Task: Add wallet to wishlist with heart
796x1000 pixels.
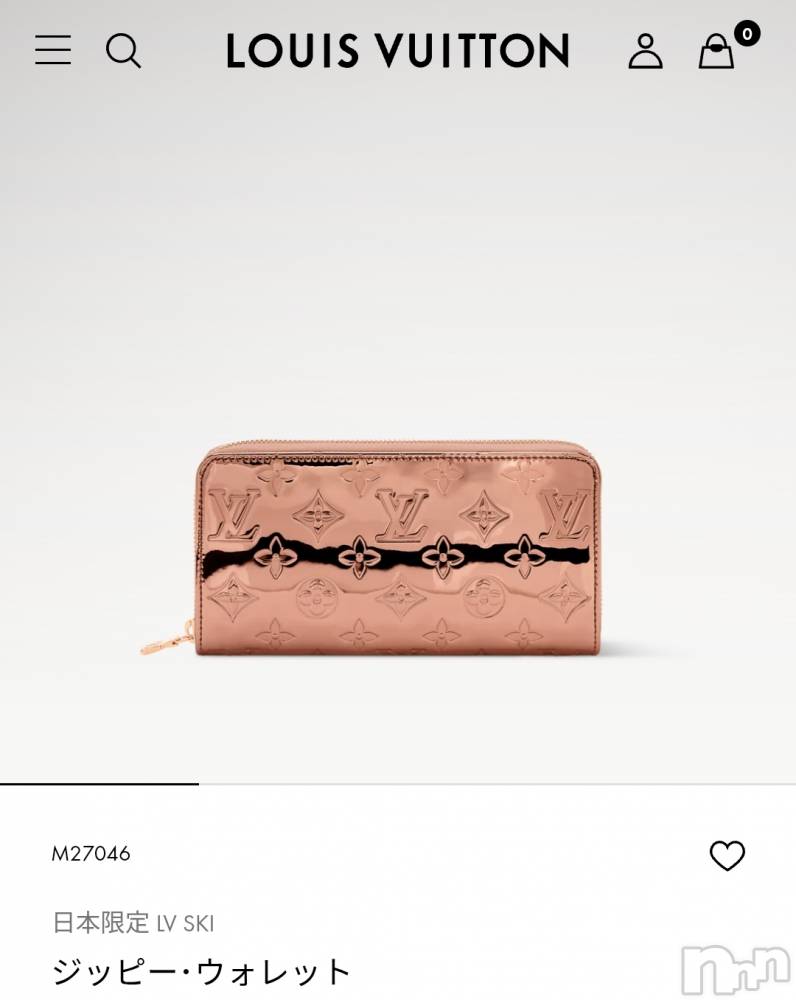Action: tap(727, 855)
